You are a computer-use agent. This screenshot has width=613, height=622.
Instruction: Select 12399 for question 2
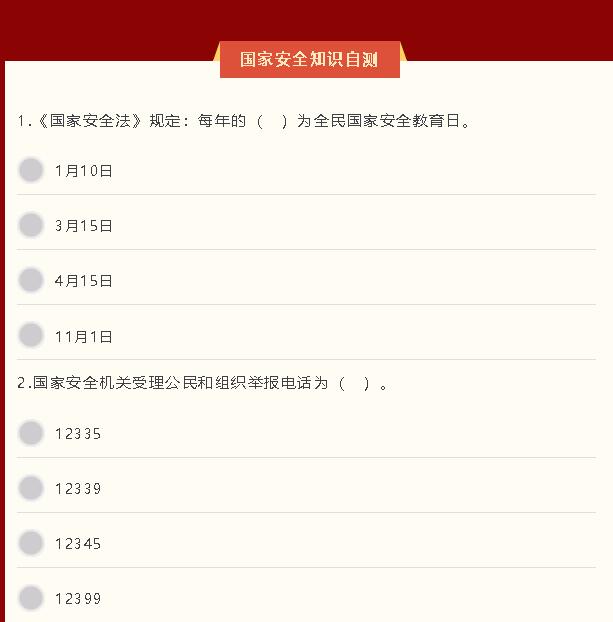tap(31, 598)
